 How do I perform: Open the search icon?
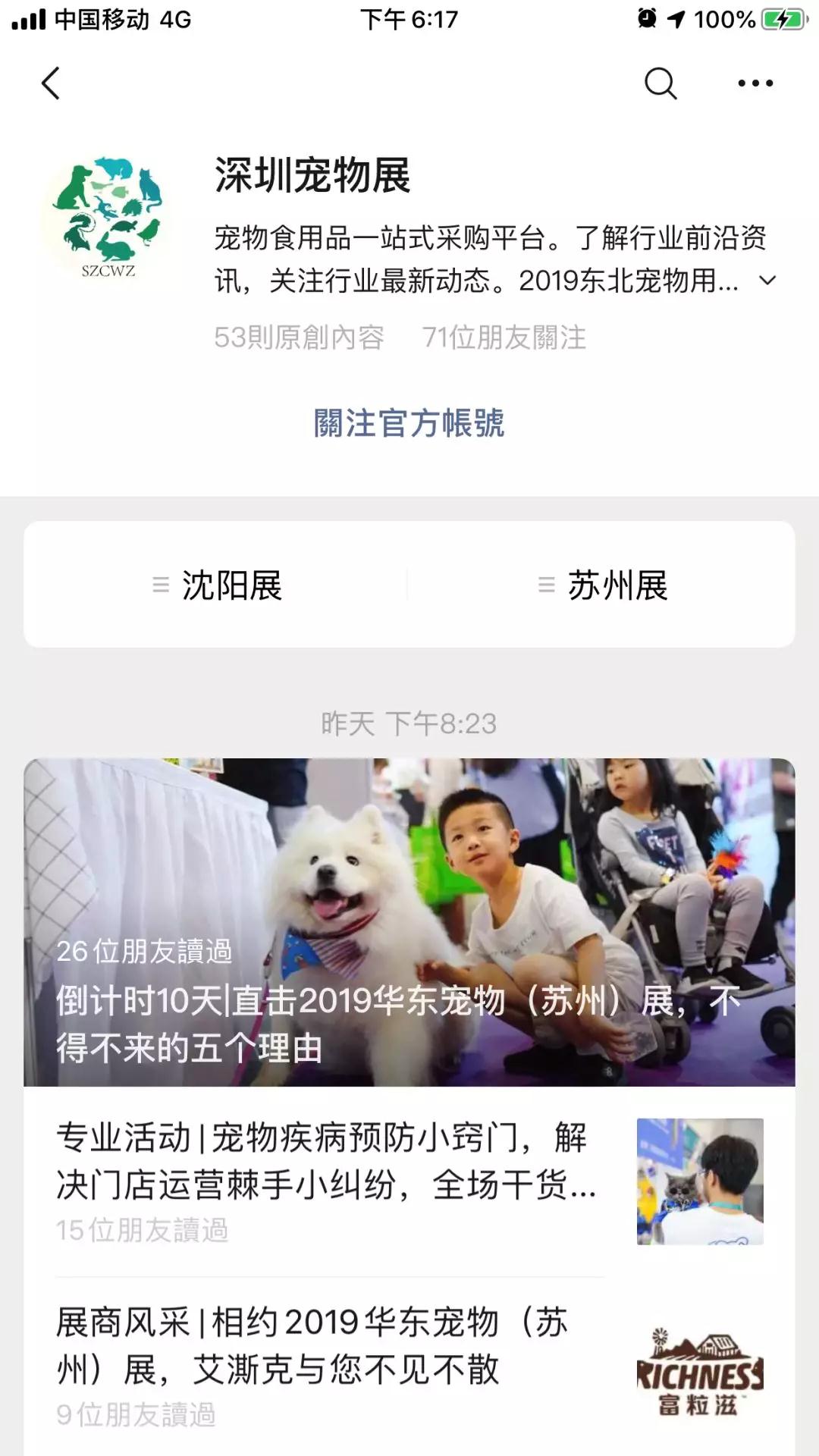(x=660, y=83)
